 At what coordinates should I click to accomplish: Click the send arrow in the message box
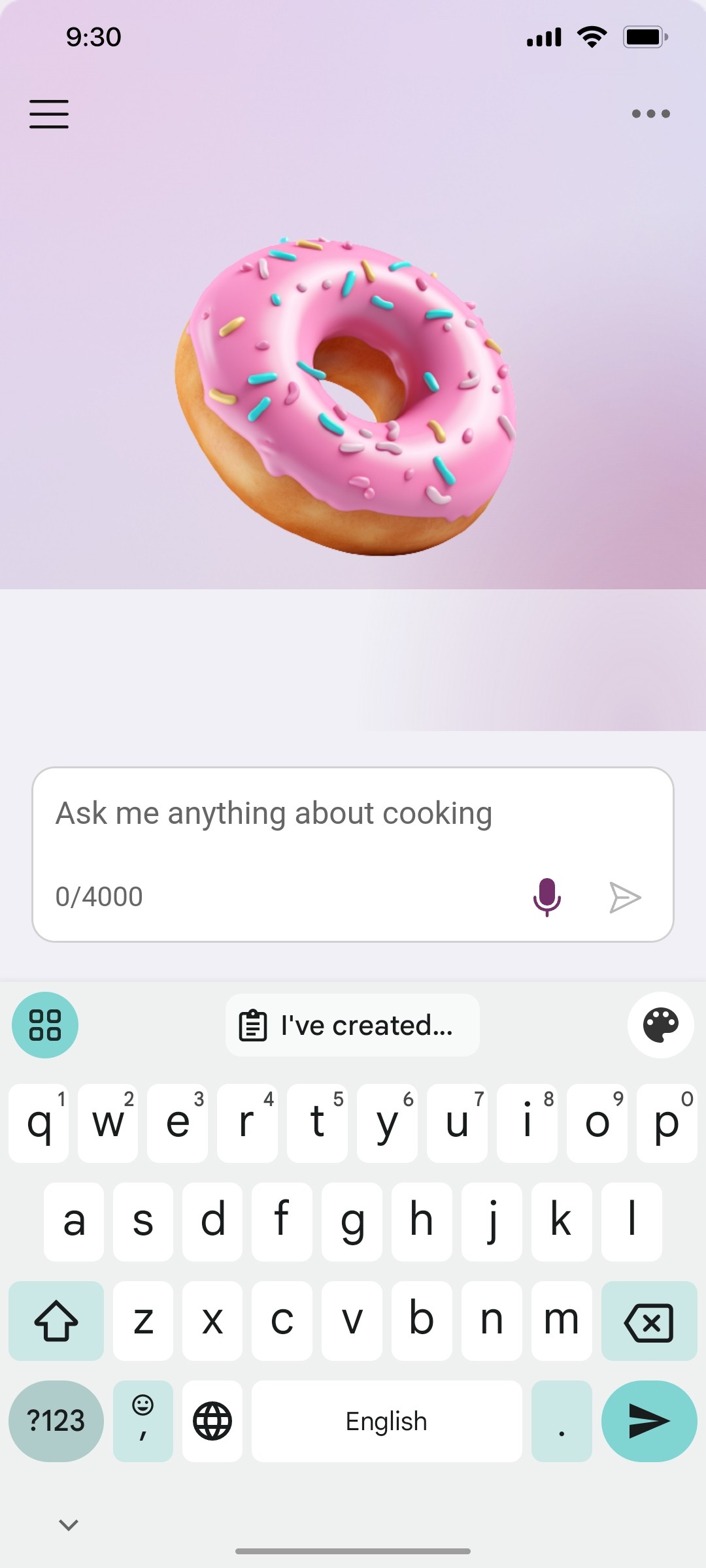626,896
